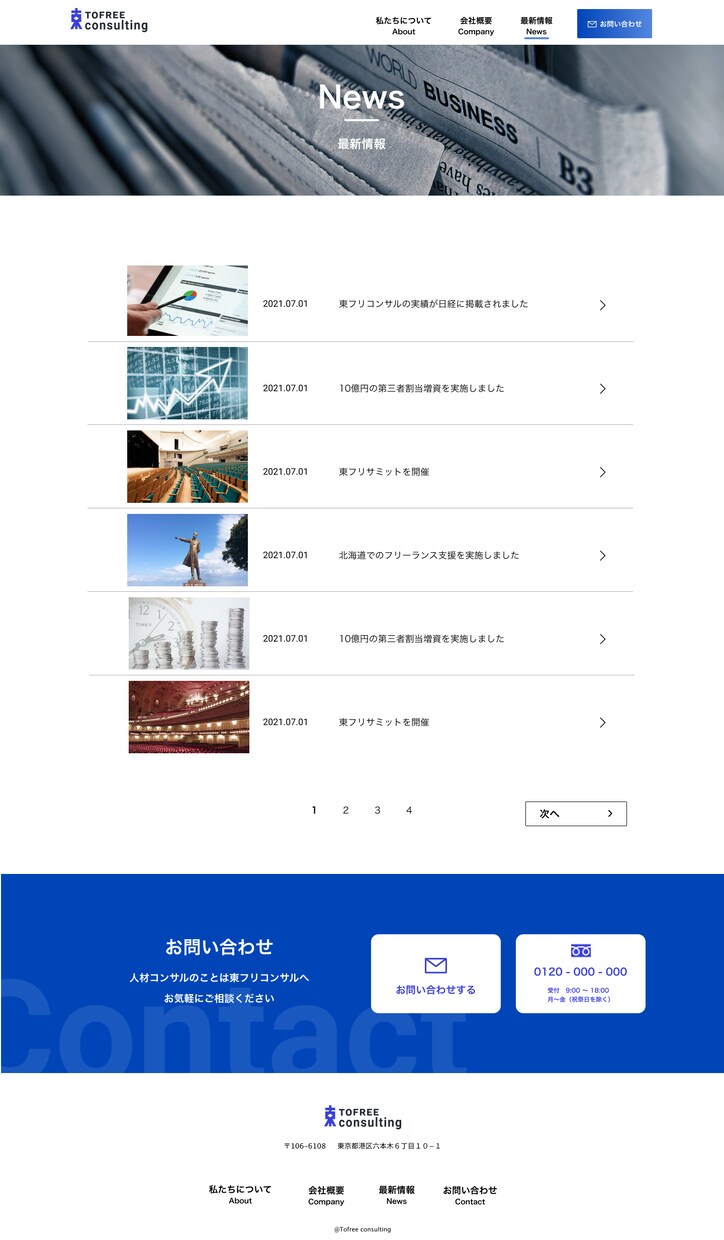
Task: Call 0120-000-000 via the phone card
Action: (x=581, y=974)
